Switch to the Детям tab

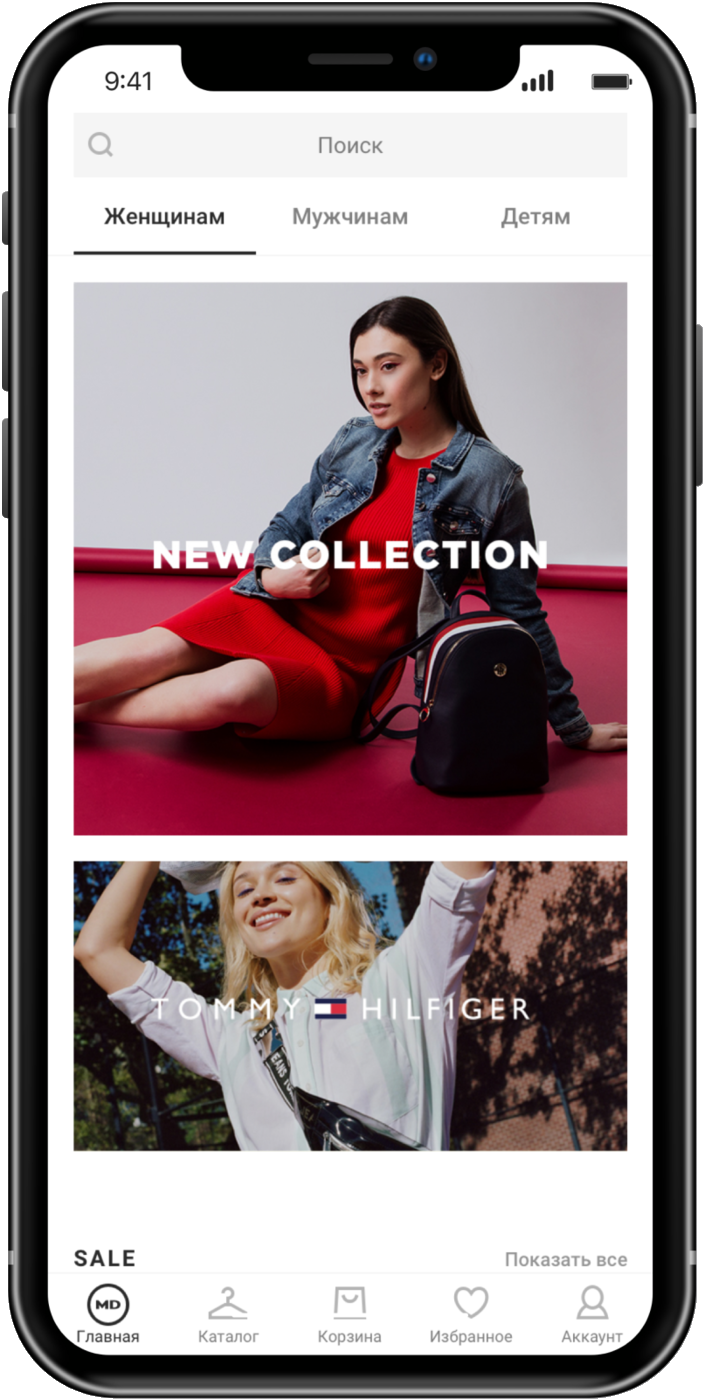coord(535,217)
